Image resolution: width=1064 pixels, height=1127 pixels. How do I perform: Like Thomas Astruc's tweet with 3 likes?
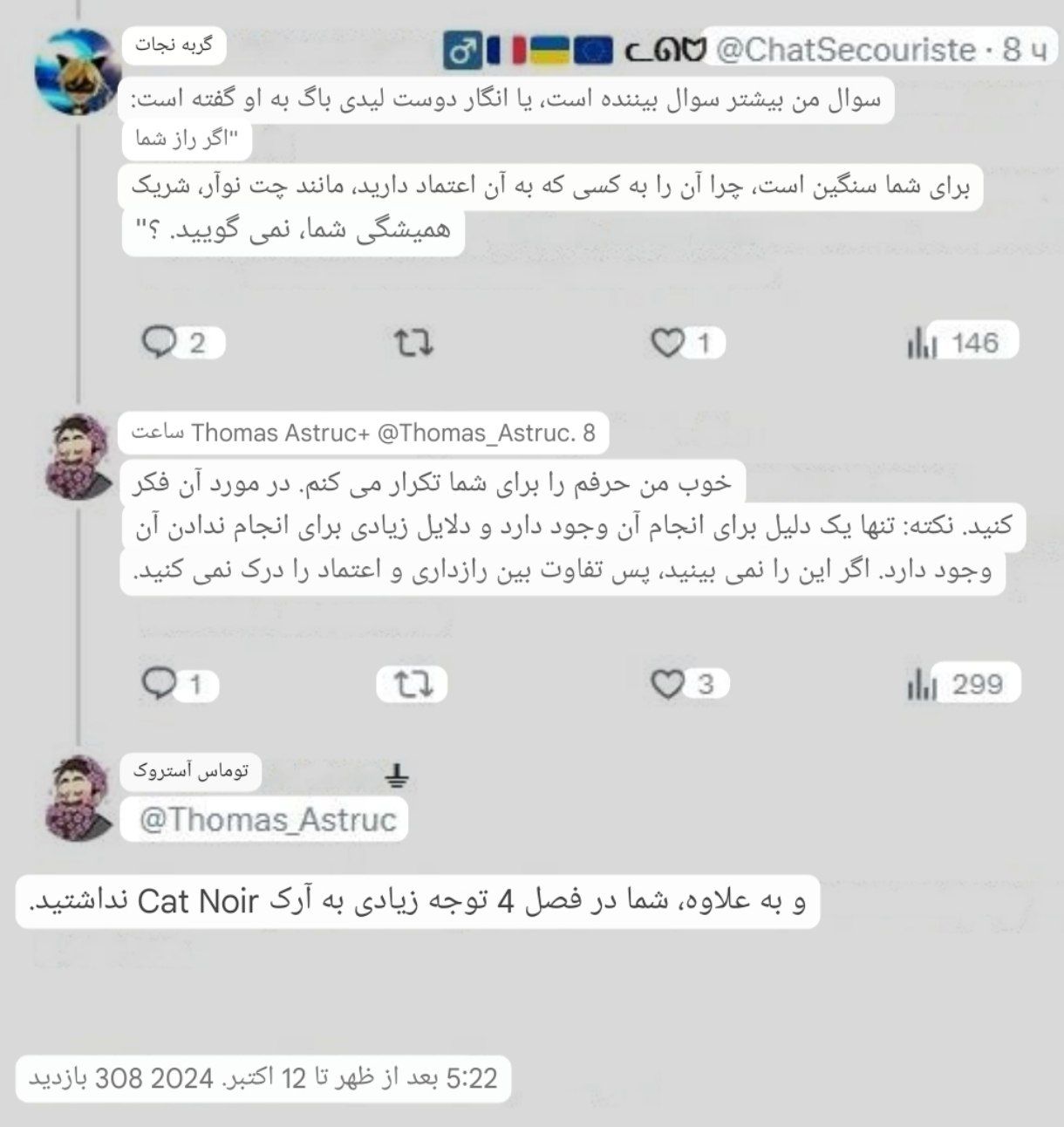tap(669, 684)
